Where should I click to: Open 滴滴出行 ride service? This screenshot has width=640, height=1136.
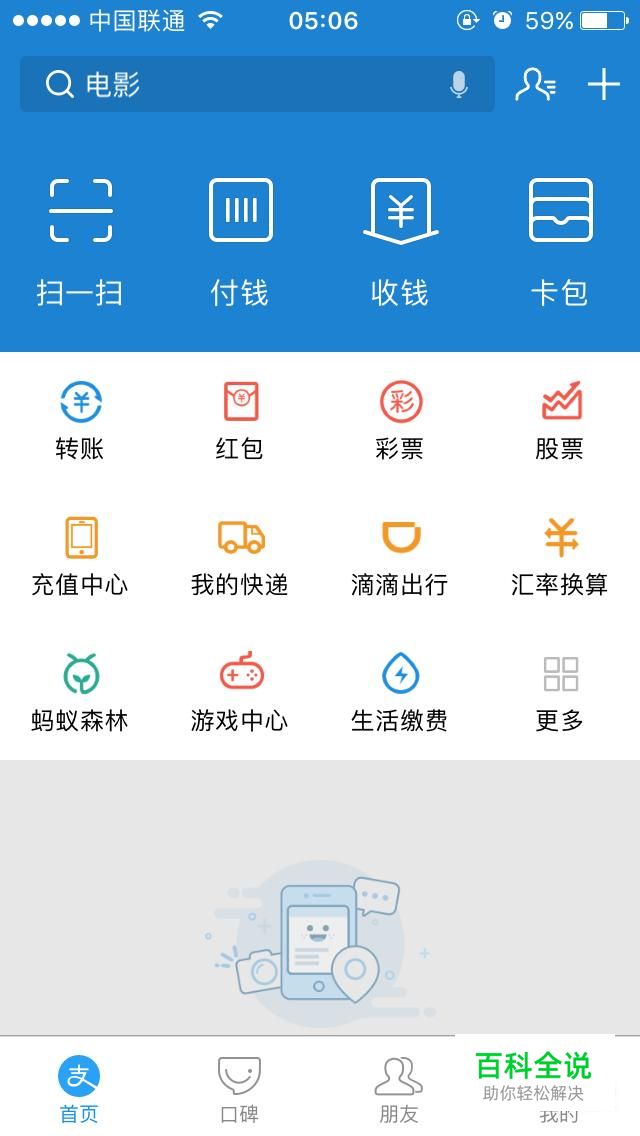tap(400, 556)
